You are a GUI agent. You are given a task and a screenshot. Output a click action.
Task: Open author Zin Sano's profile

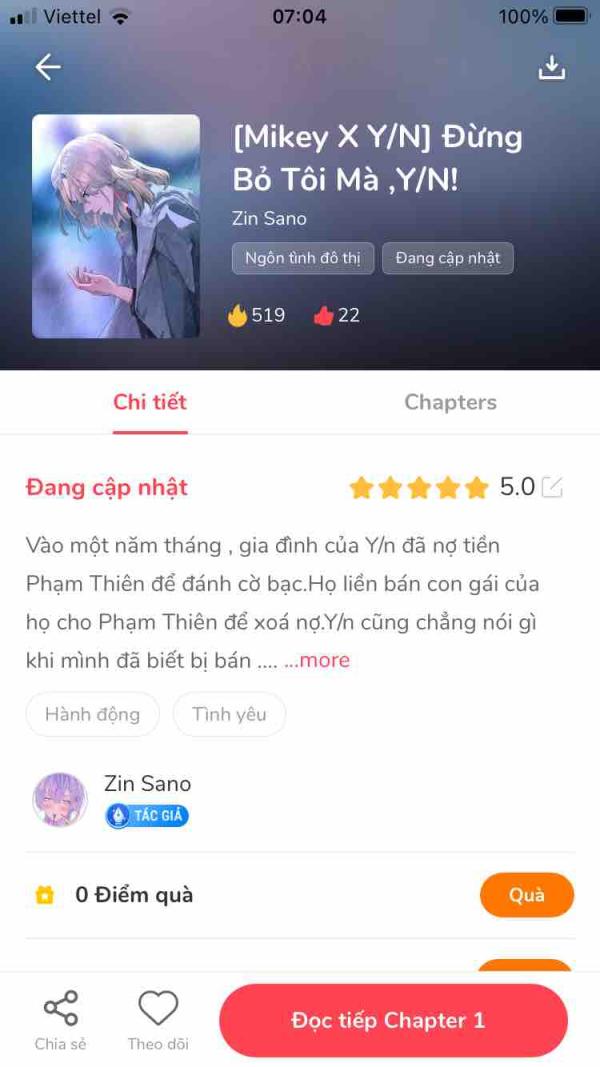(60, 798)
